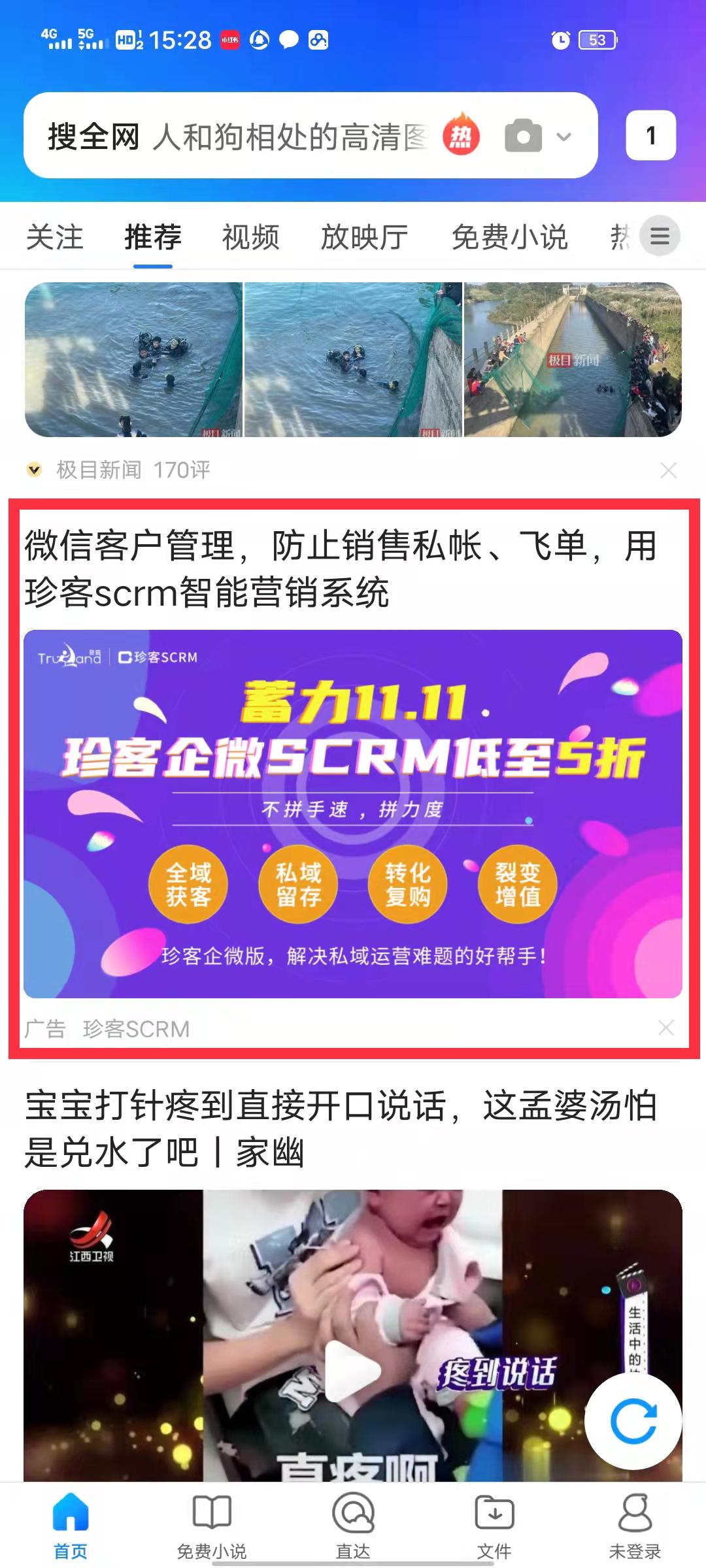
Task: Open the 文件 bottom tab
Action: (494, 1525)
